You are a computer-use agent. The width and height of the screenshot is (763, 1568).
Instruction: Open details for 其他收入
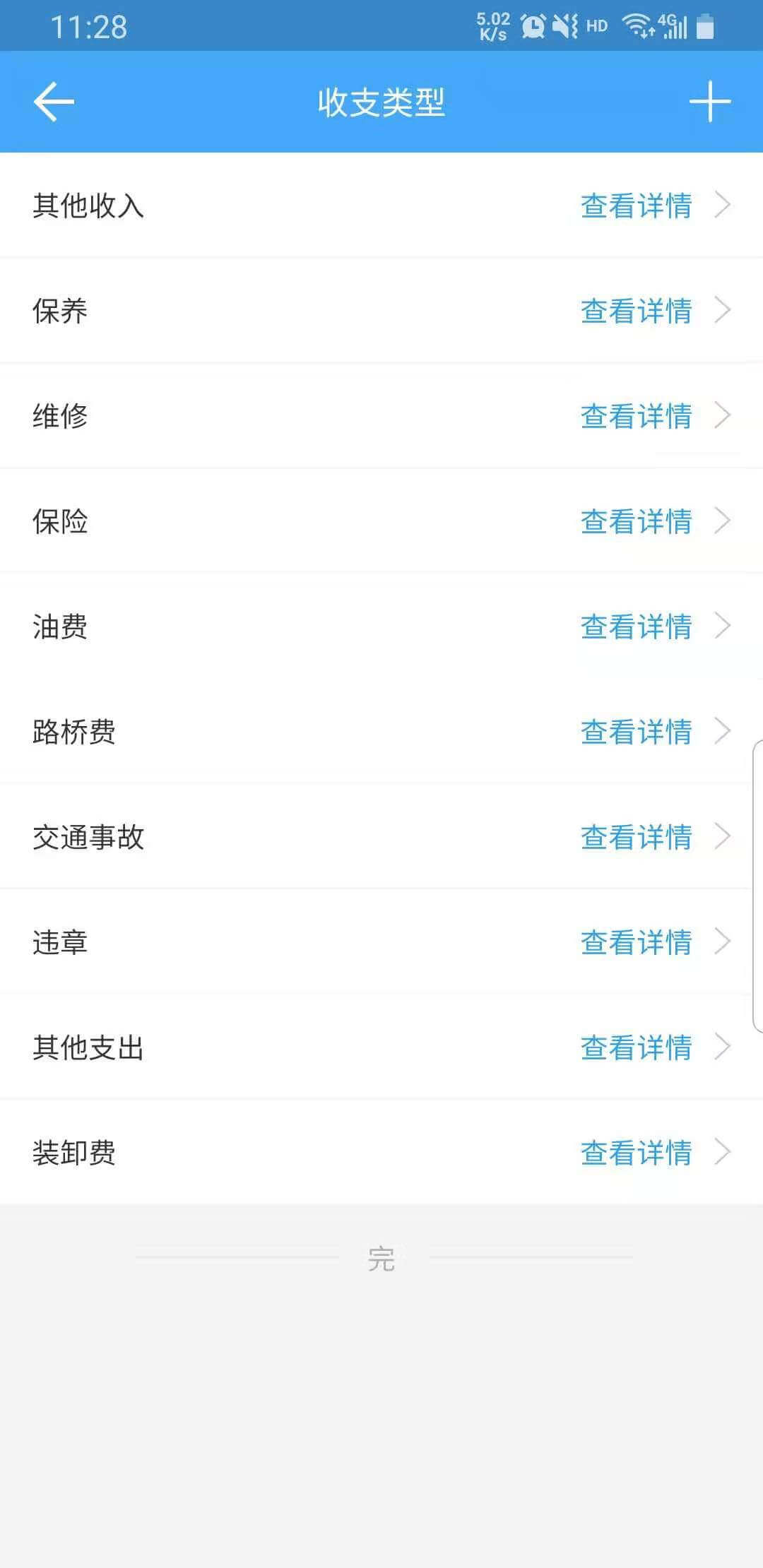tap(636, 206)
